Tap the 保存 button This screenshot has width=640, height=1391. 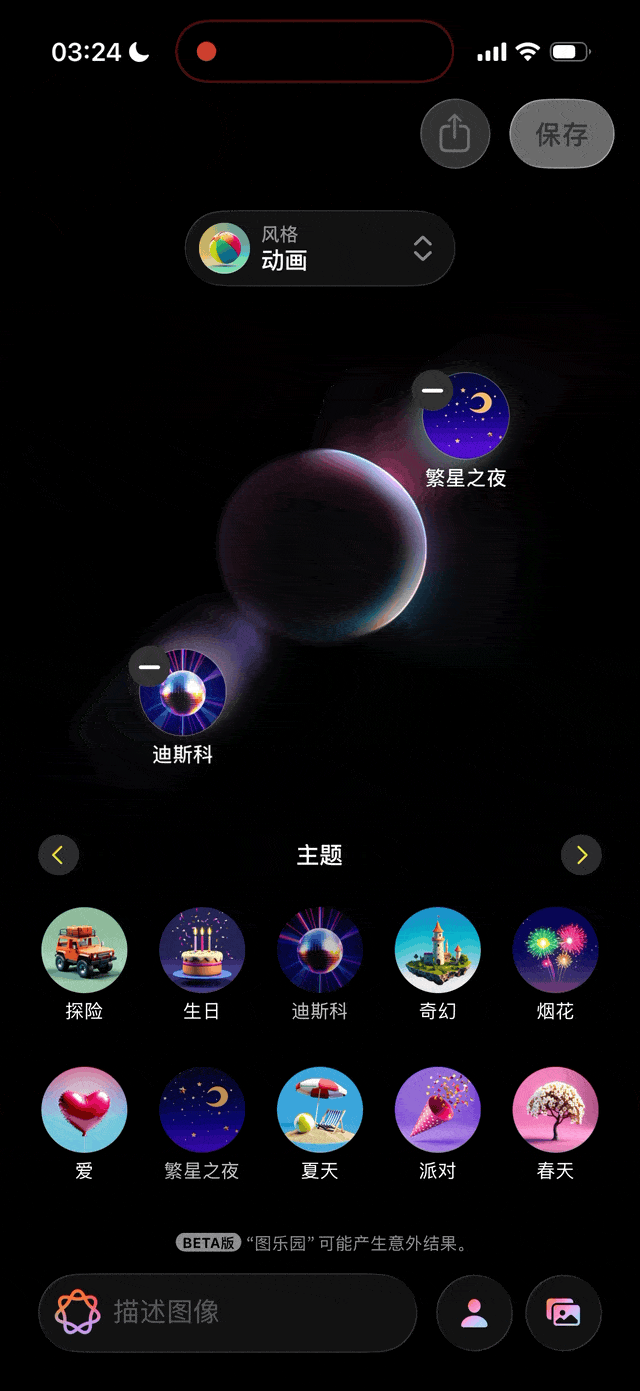coord(561,134)
